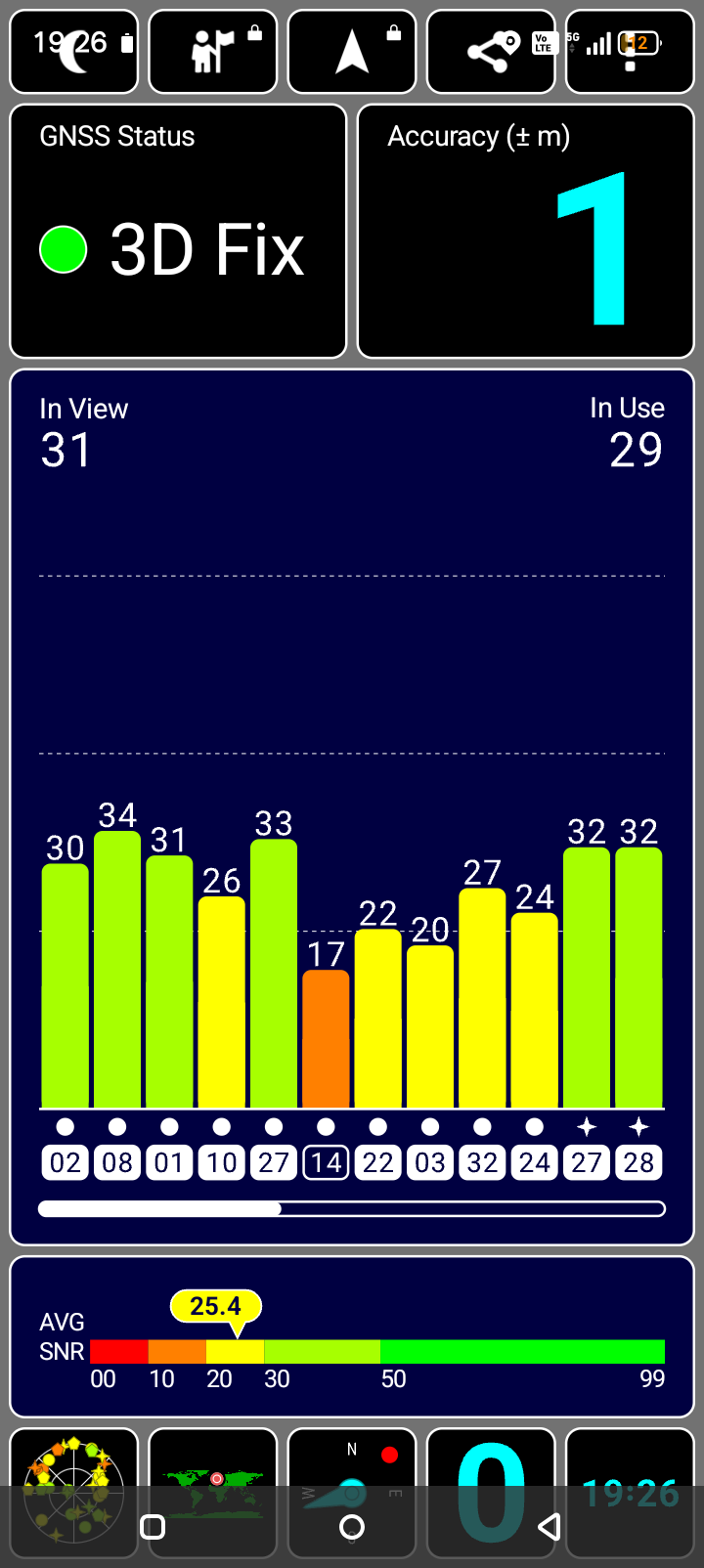
Task: Open the locked waypoint flag tile
Action: (x=212, y=52)
